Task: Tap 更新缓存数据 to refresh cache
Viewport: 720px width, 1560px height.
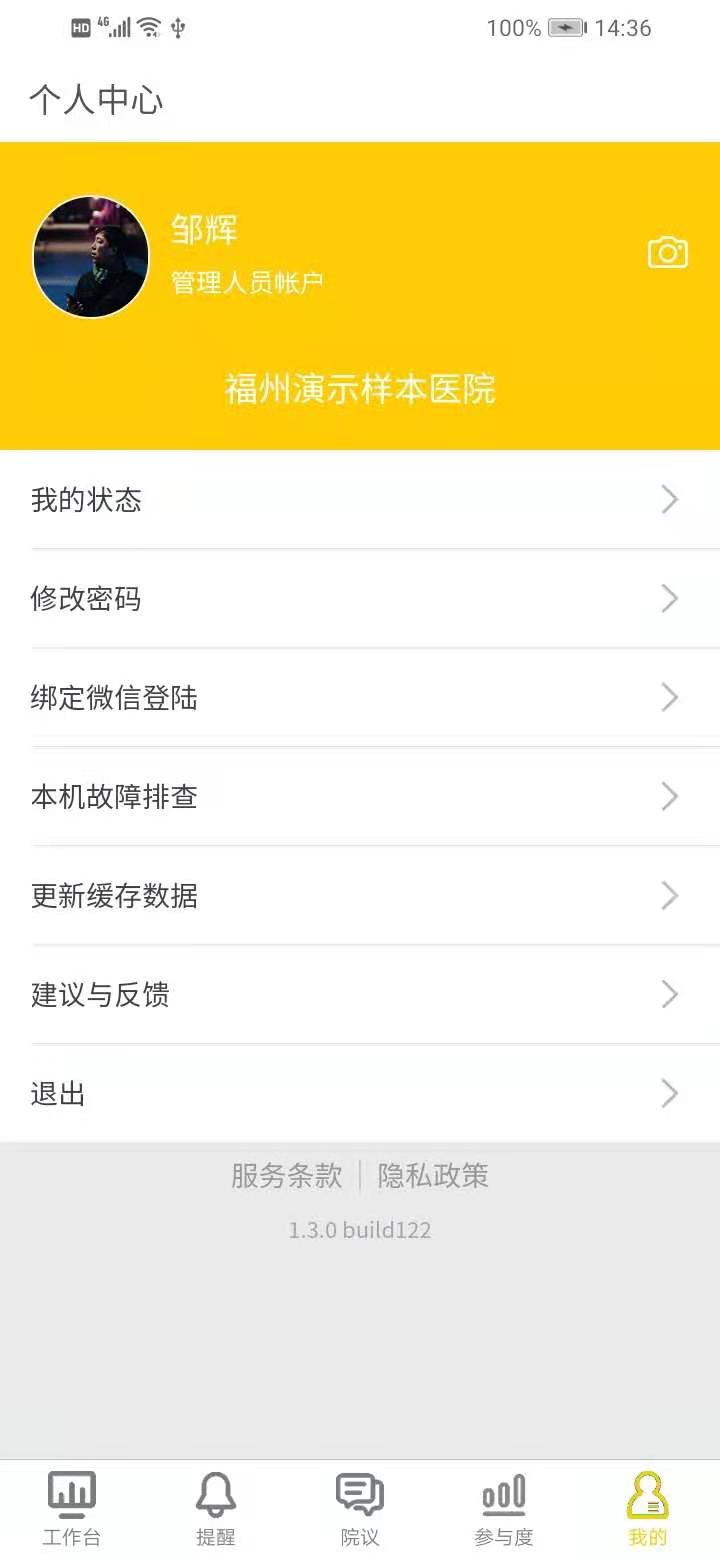Action: [114, 895]
